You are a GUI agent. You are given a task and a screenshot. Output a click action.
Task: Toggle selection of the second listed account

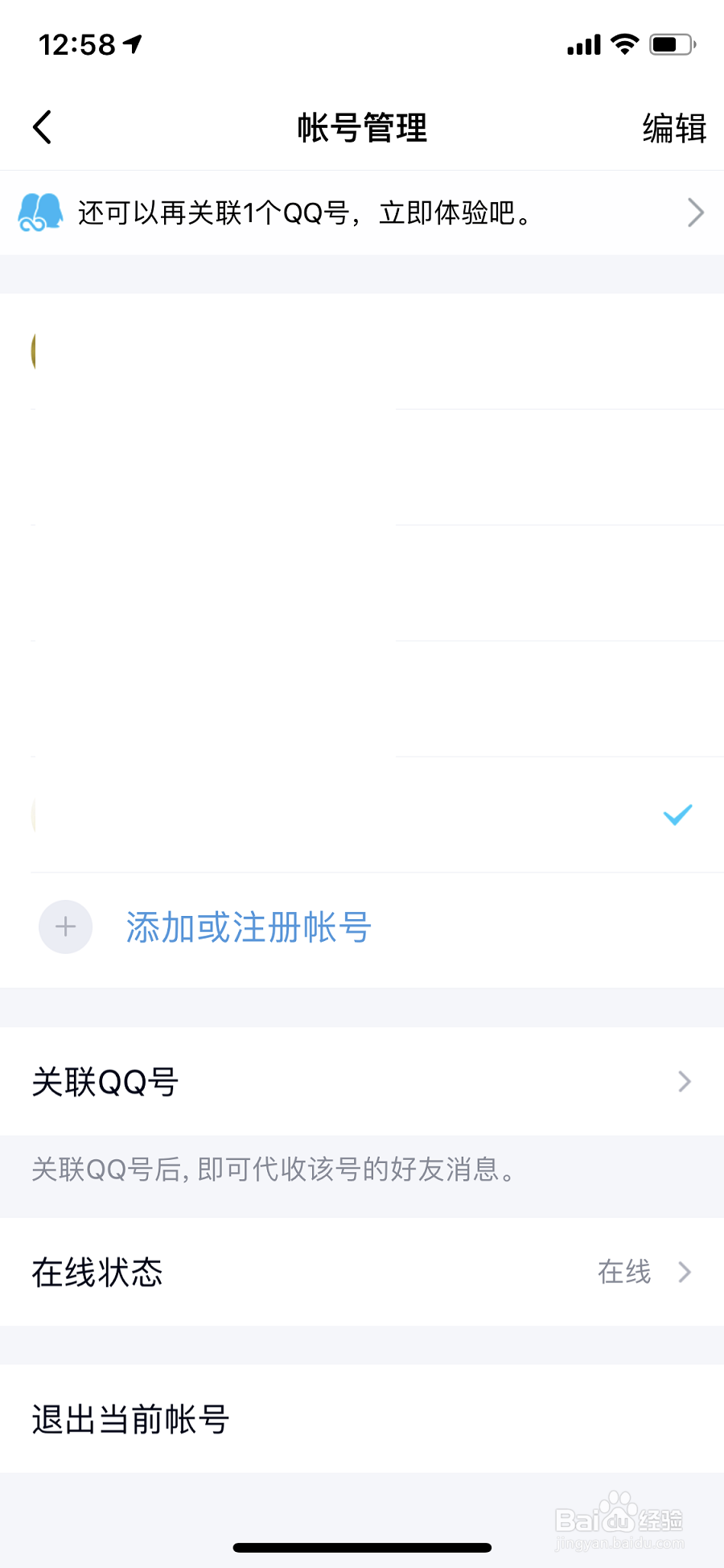362,467
